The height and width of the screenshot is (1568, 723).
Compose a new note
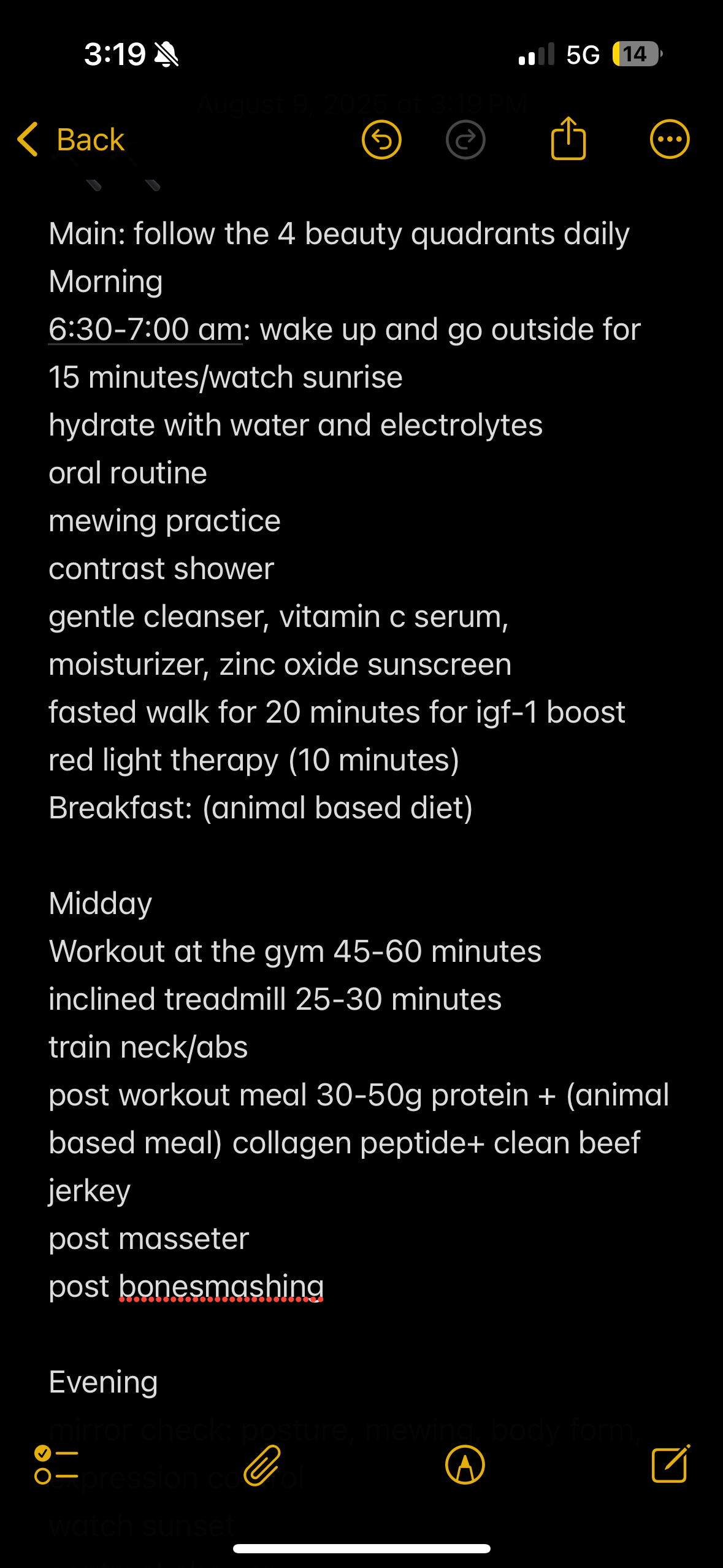click(671, 1464)
